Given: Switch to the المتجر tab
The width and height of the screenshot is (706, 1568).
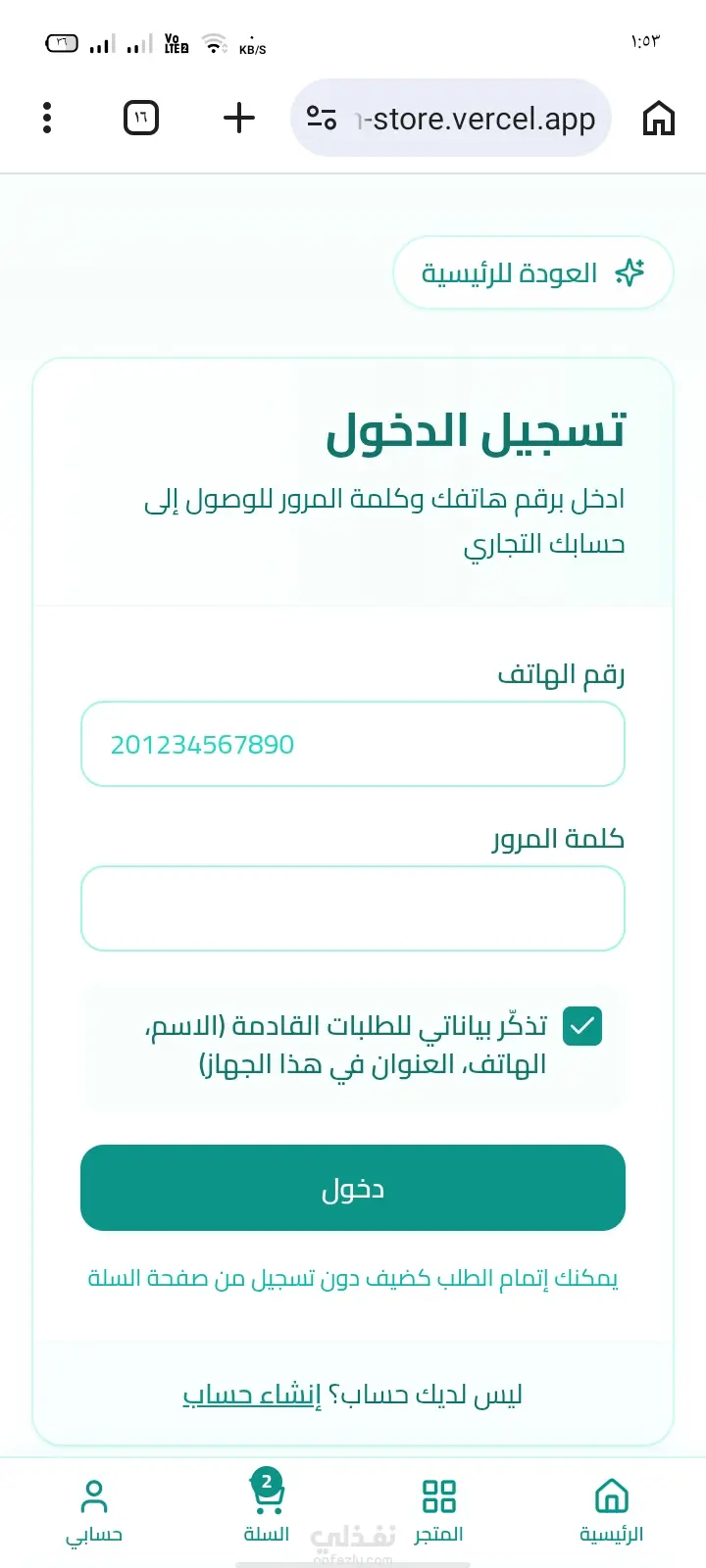Looking at the screenshot, I should (439, 1512).
